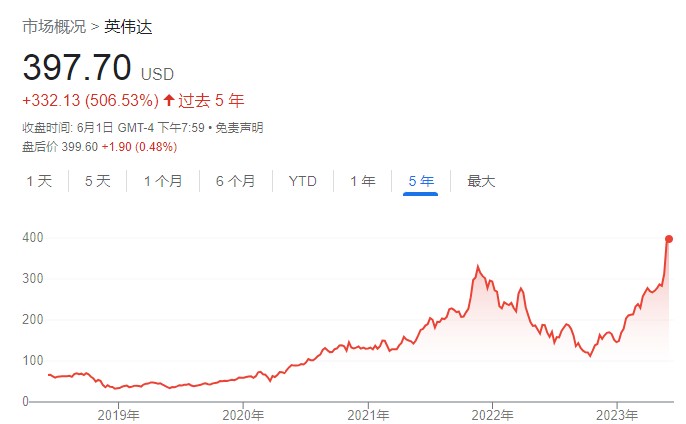
Task: Switch chart to 1 年
Action: coord(362,181)
